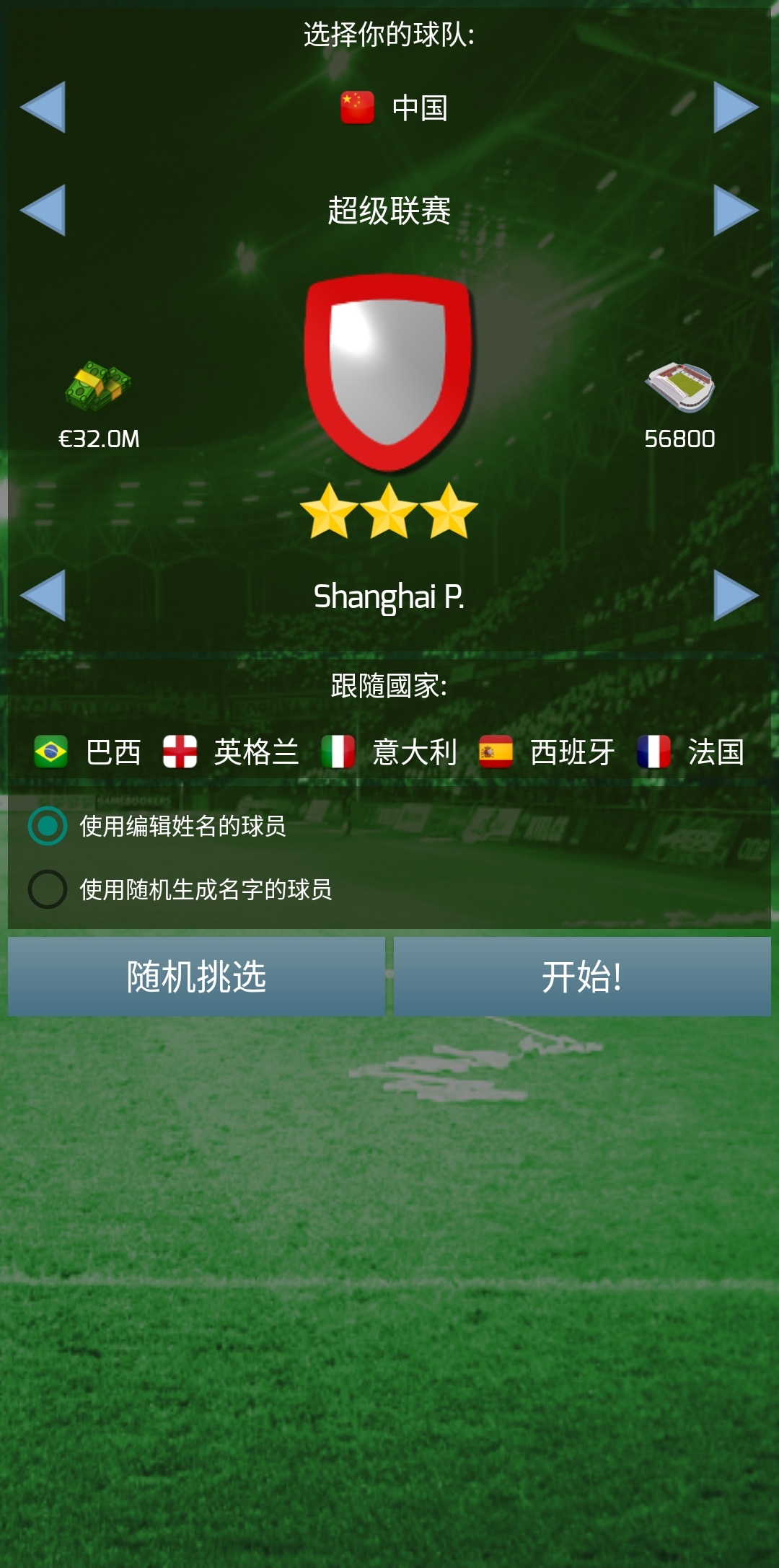Tap 开始! to start the game

tap(582, 977)
